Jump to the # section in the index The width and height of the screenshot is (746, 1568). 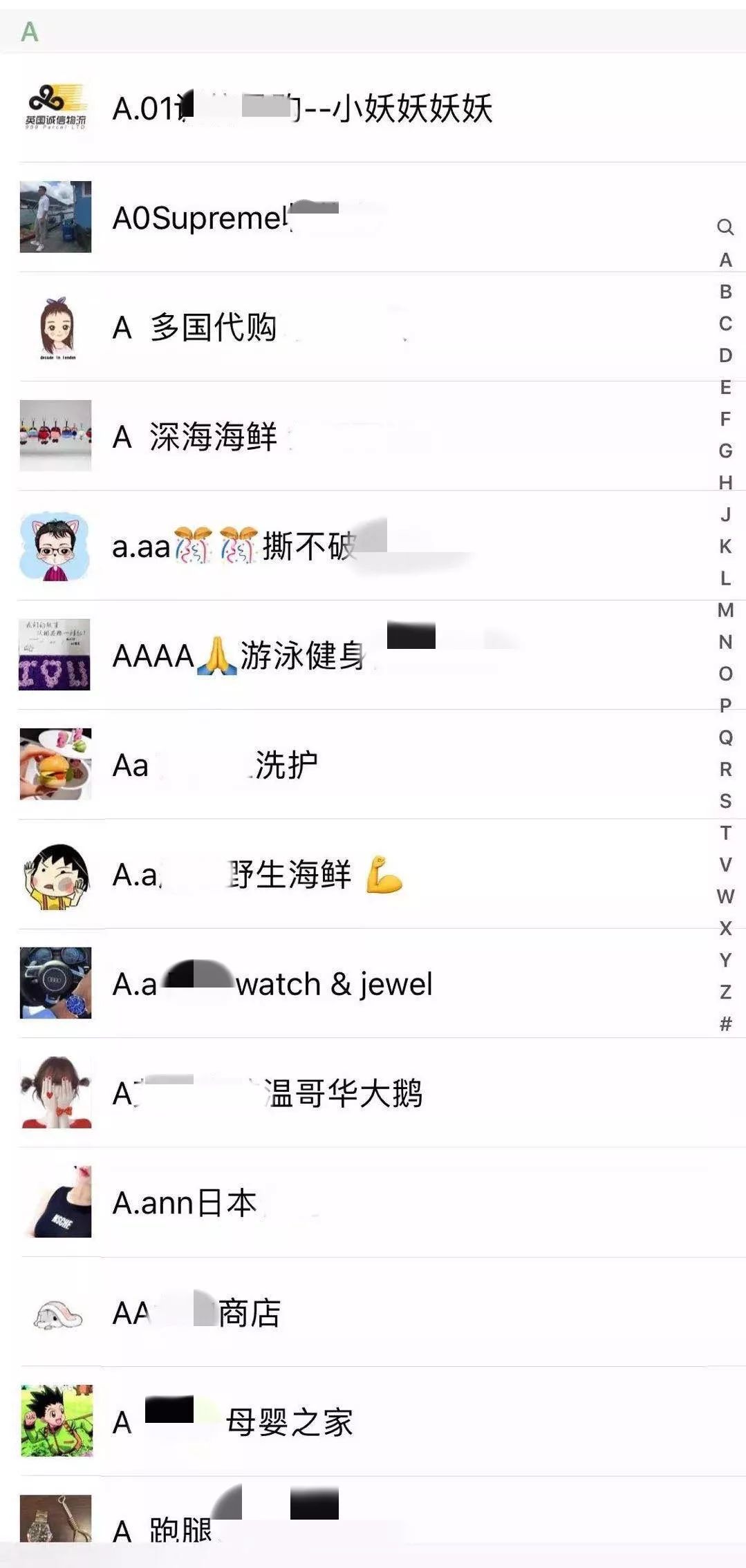coord(725,1023)
